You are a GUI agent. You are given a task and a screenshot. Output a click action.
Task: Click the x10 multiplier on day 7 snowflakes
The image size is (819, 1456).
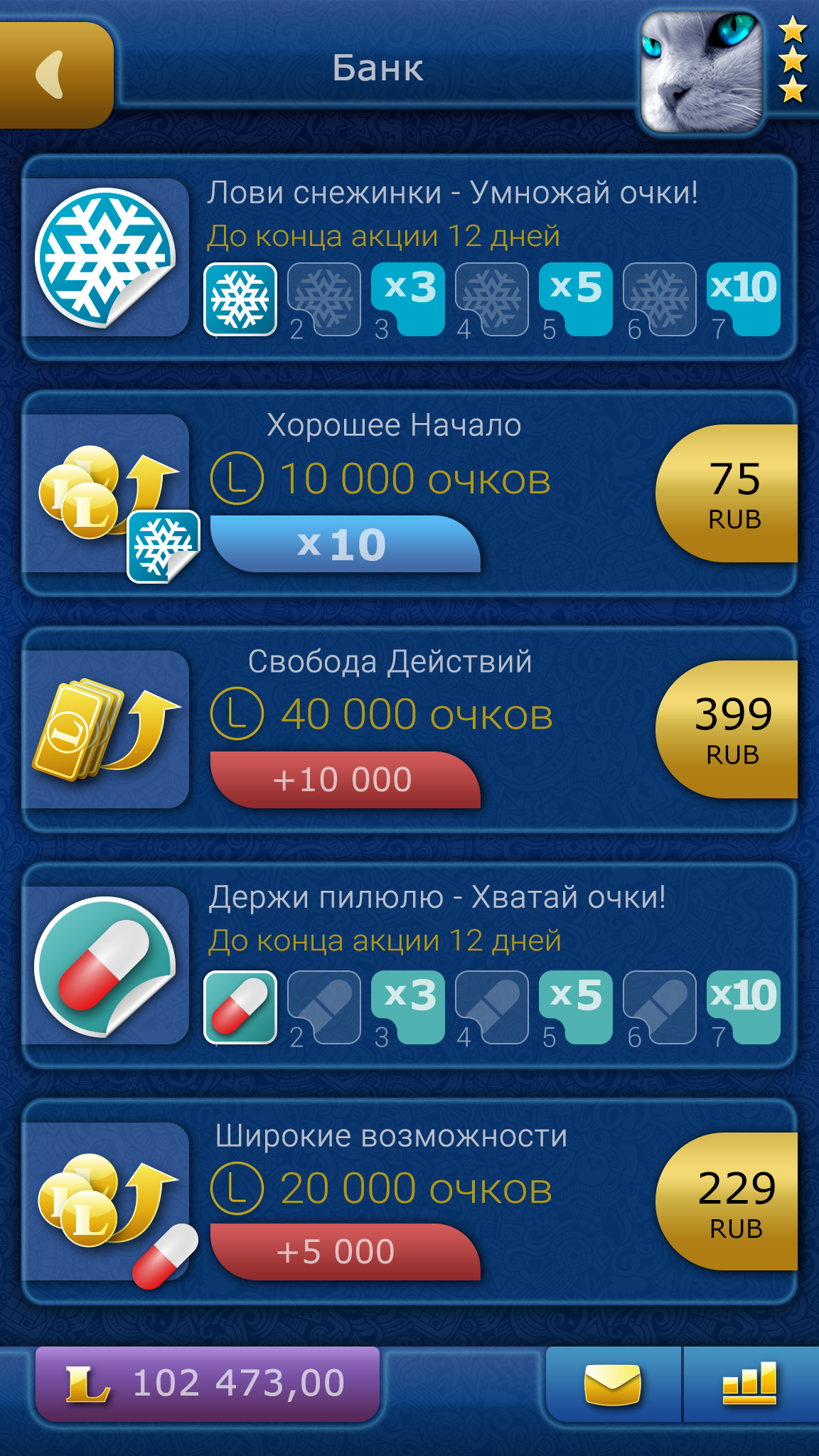pyautogui.click(x=743, y=299)
